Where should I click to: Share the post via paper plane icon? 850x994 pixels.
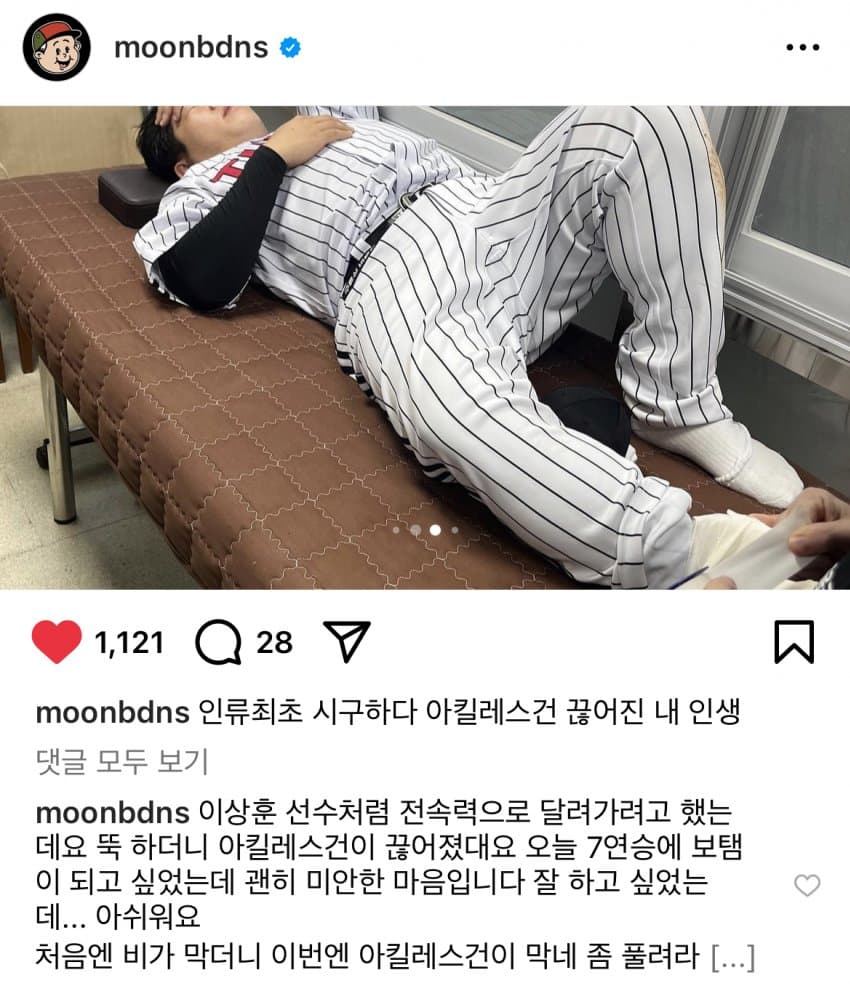pyautogui.click(x=347, y=642)
